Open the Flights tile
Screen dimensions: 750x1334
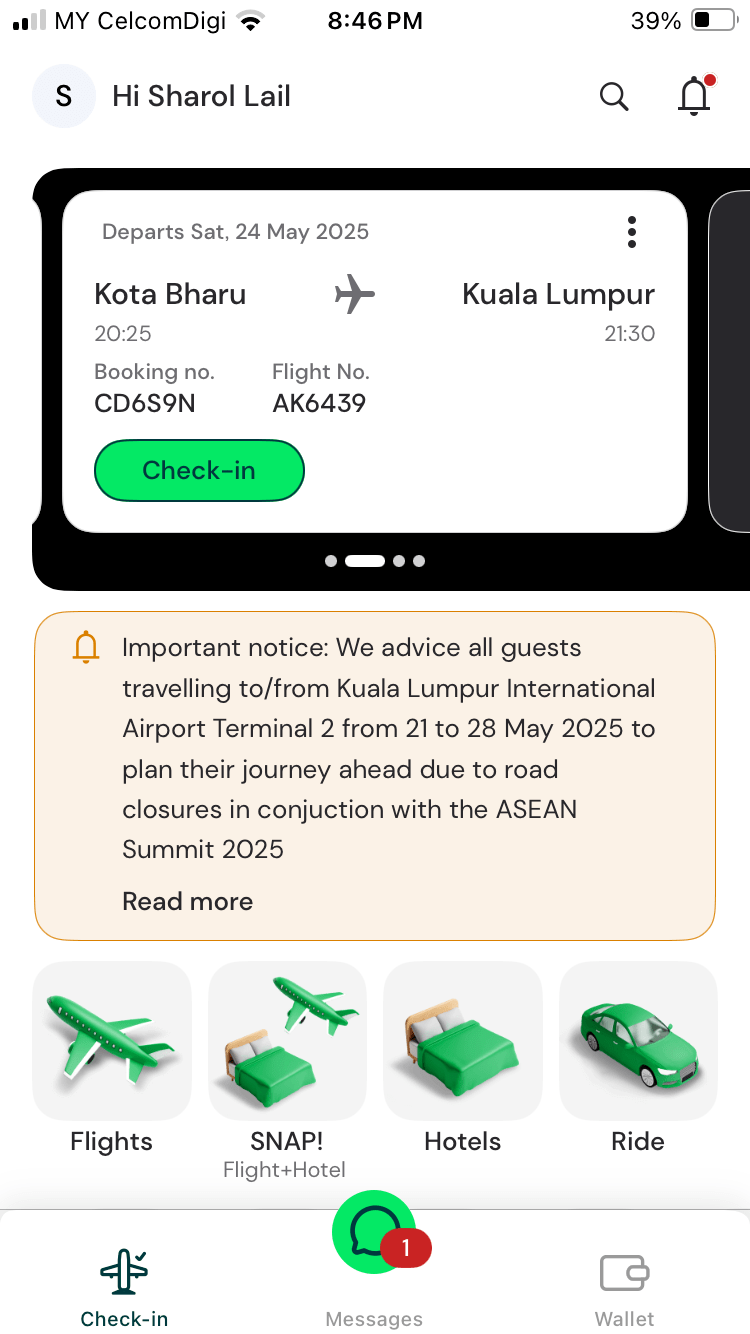(112, 1041)
